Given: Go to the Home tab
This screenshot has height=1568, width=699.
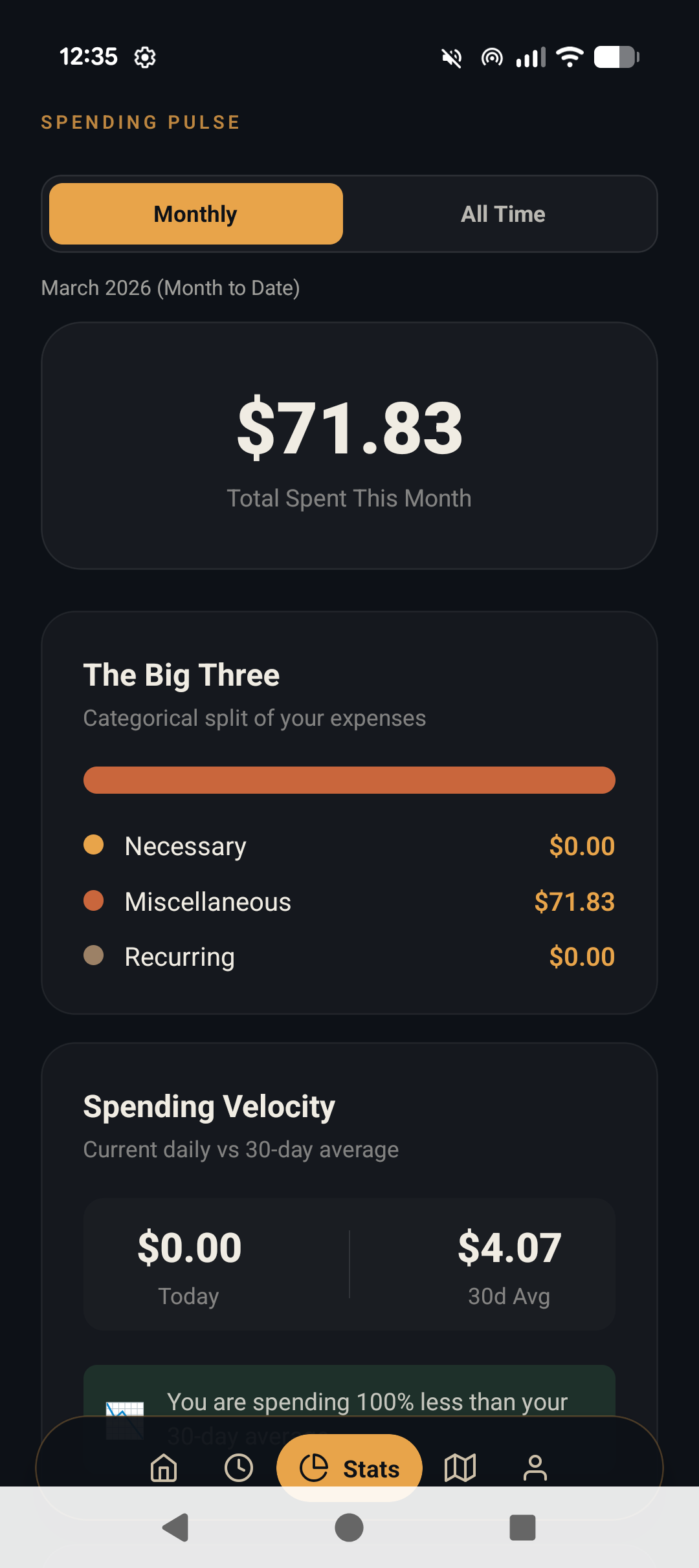Looking at the screenshot, I should click(x=164, y=1468).
